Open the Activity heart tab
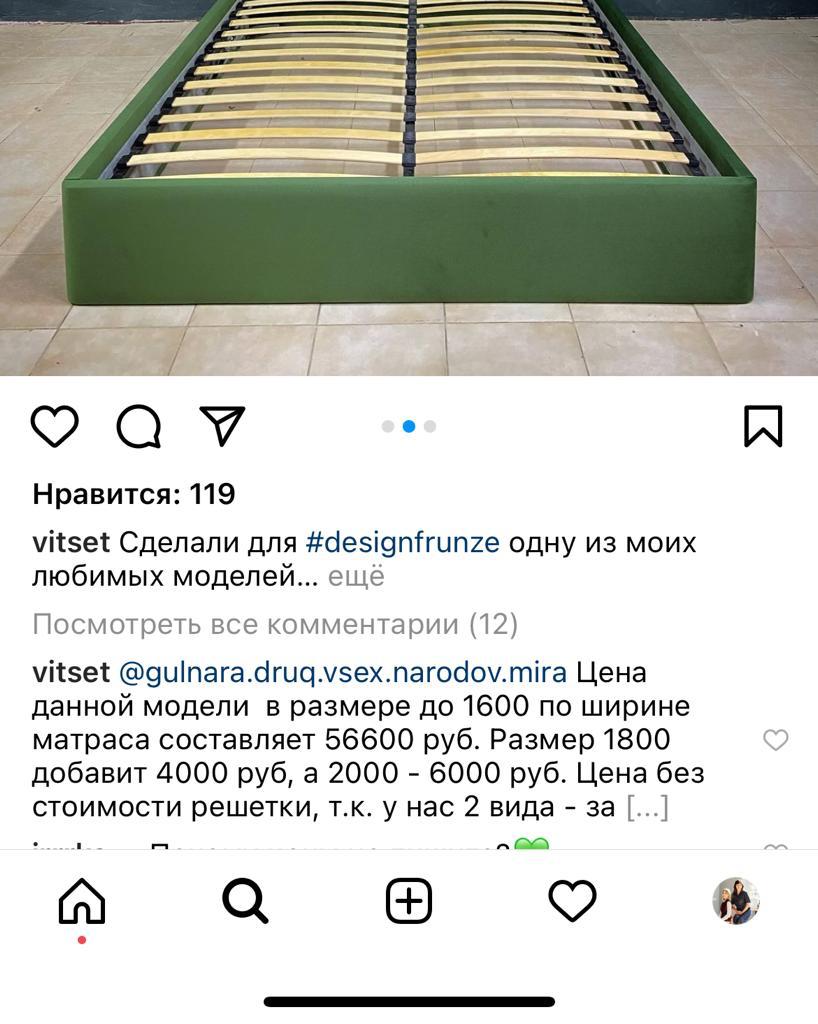The image size is (818, 1024). tap(573, 901)
